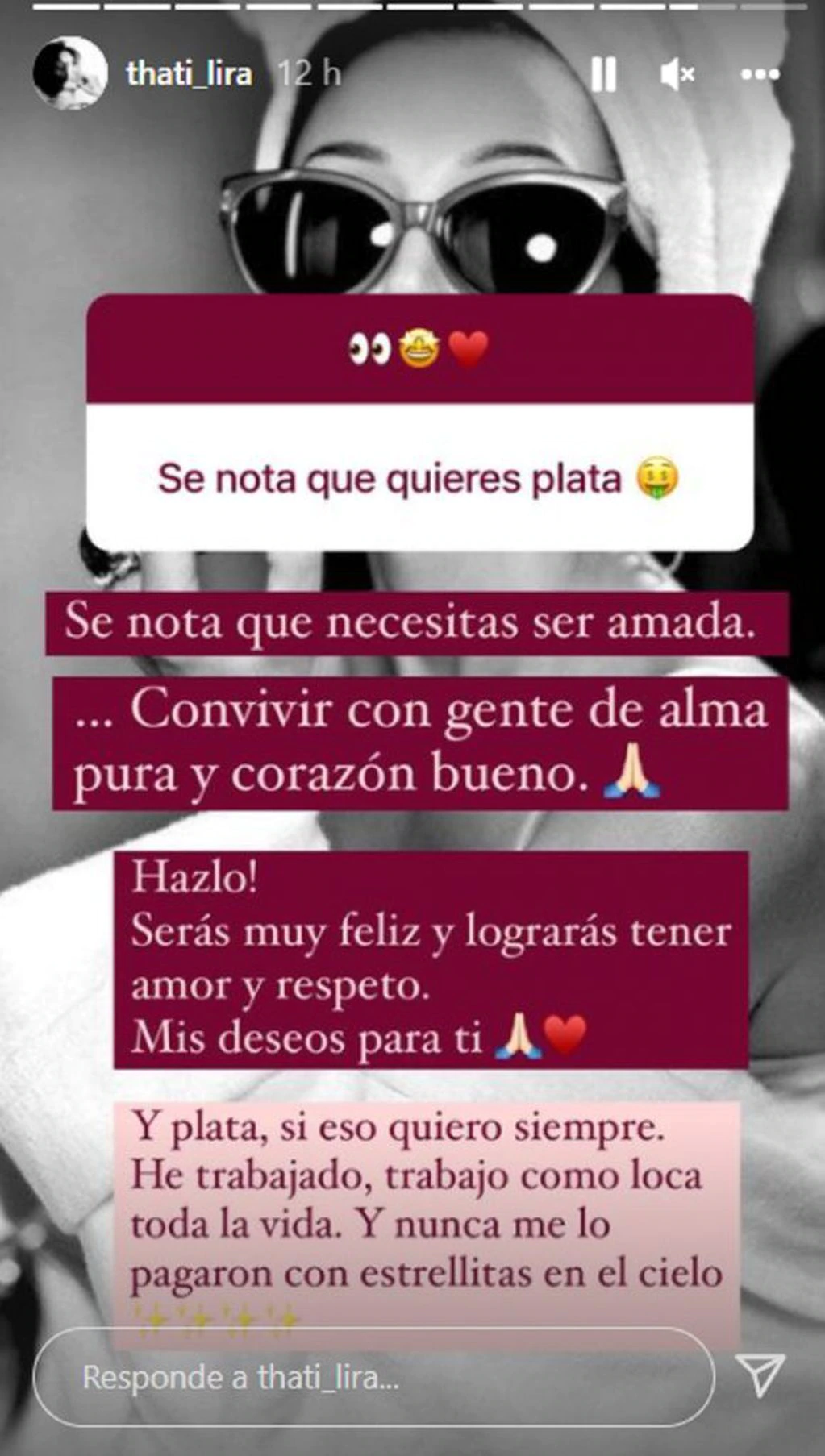This screenshot has width=825, height=1456.
Task: Unmute the story sound
Action: click(x=677, y=75)
